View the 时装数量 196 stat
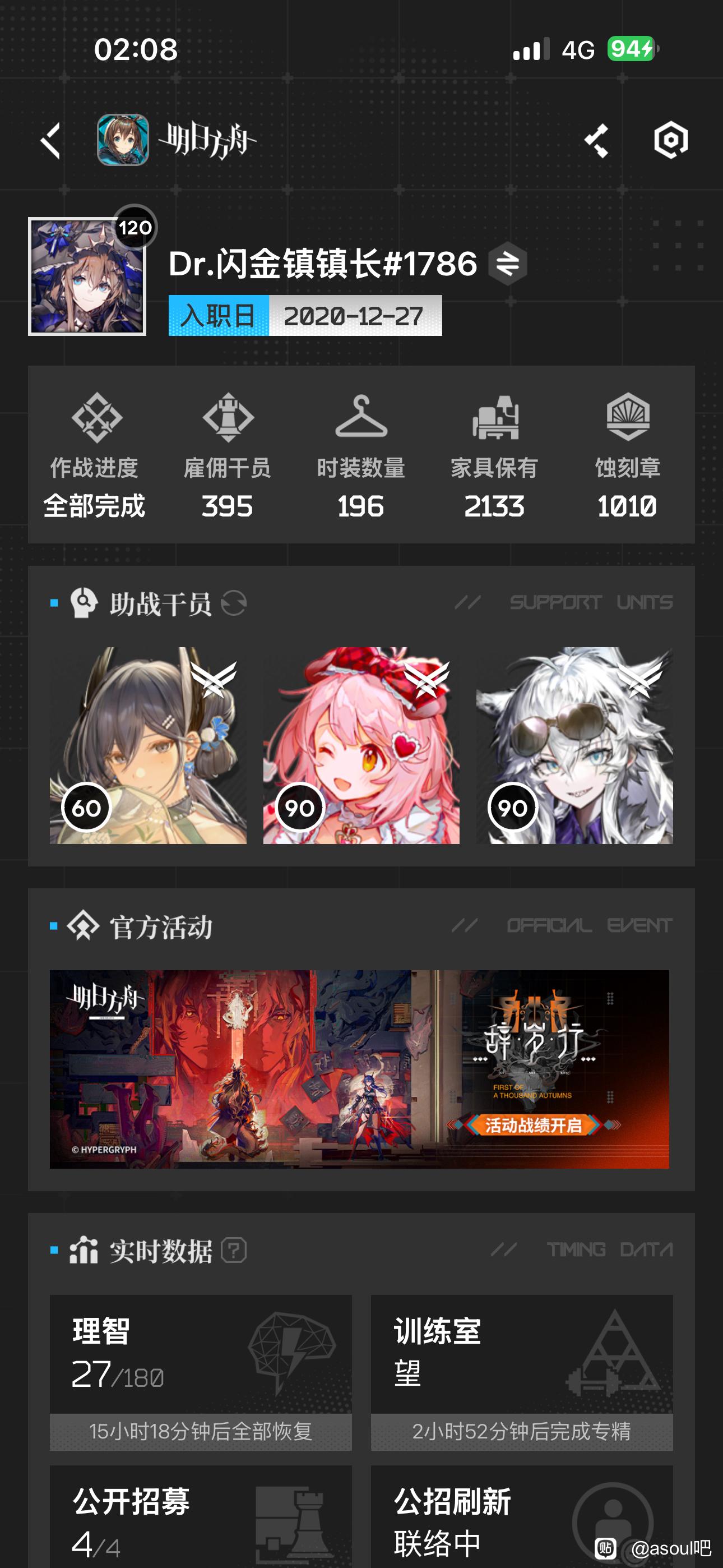Screen dimensions: 723x1568 pyautogui.click(x=361, y=456)
